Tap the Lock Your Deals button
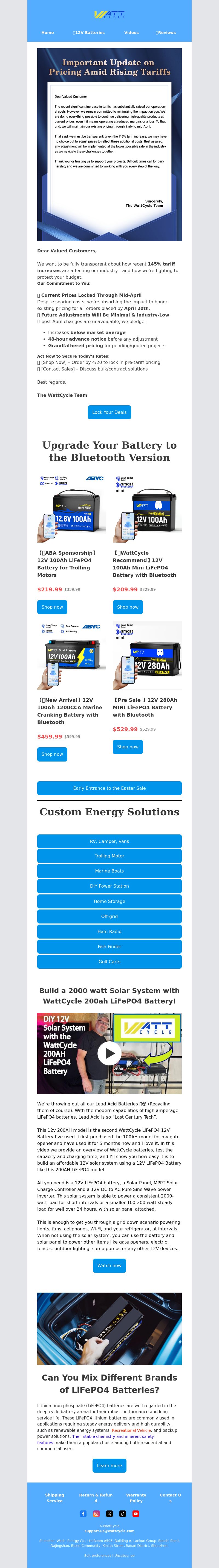219x1568 pixels. pos(109,412)
